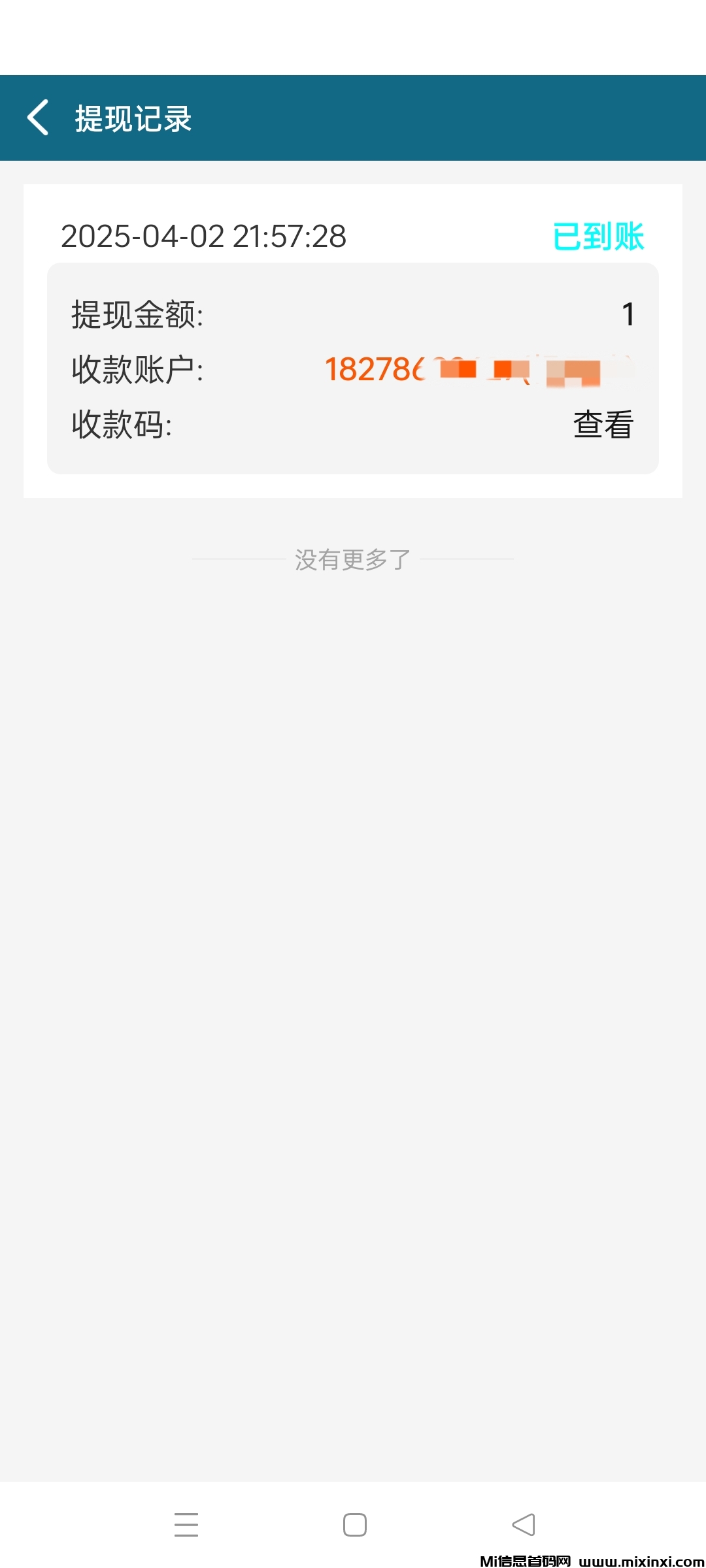
Task: Go to the system home screen
Action: click(354, 1524)
